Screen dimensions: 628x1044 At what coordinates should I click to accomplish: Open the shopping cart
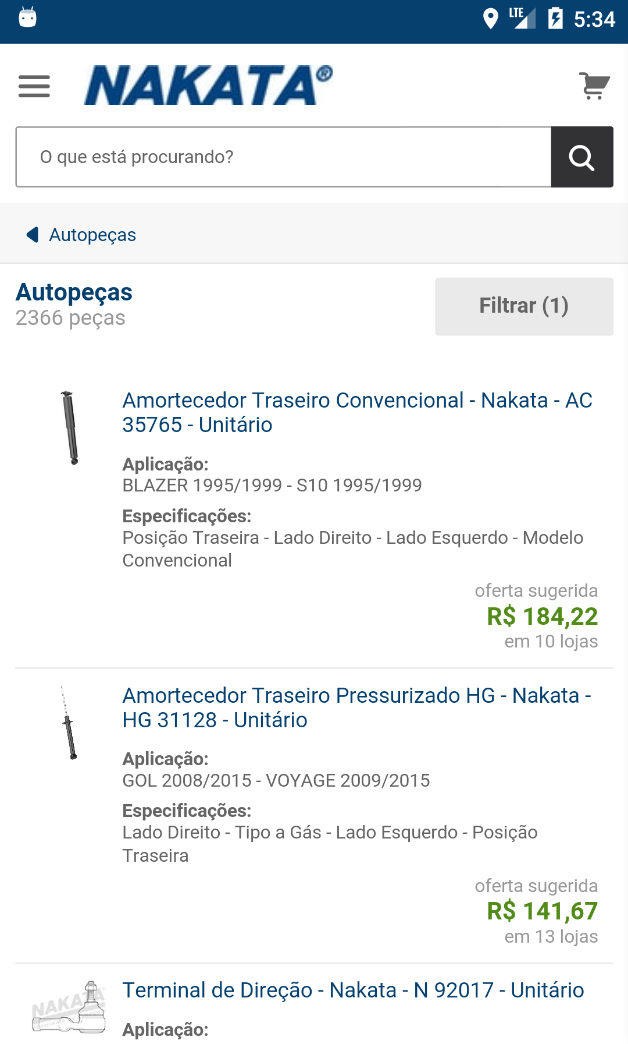pyautogui.click(x=594, y=86)
